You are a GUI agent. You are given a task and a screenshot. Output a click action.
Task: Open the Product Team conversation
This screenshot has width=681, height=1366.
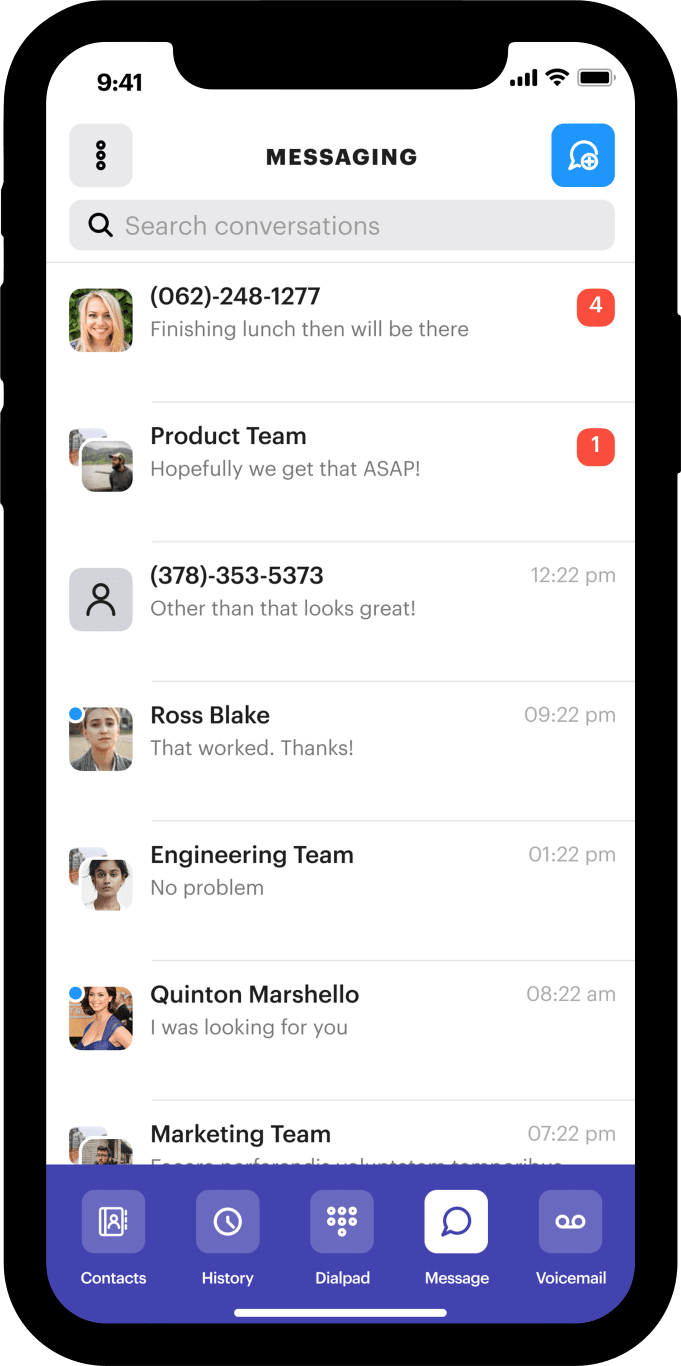click(340, 460)
